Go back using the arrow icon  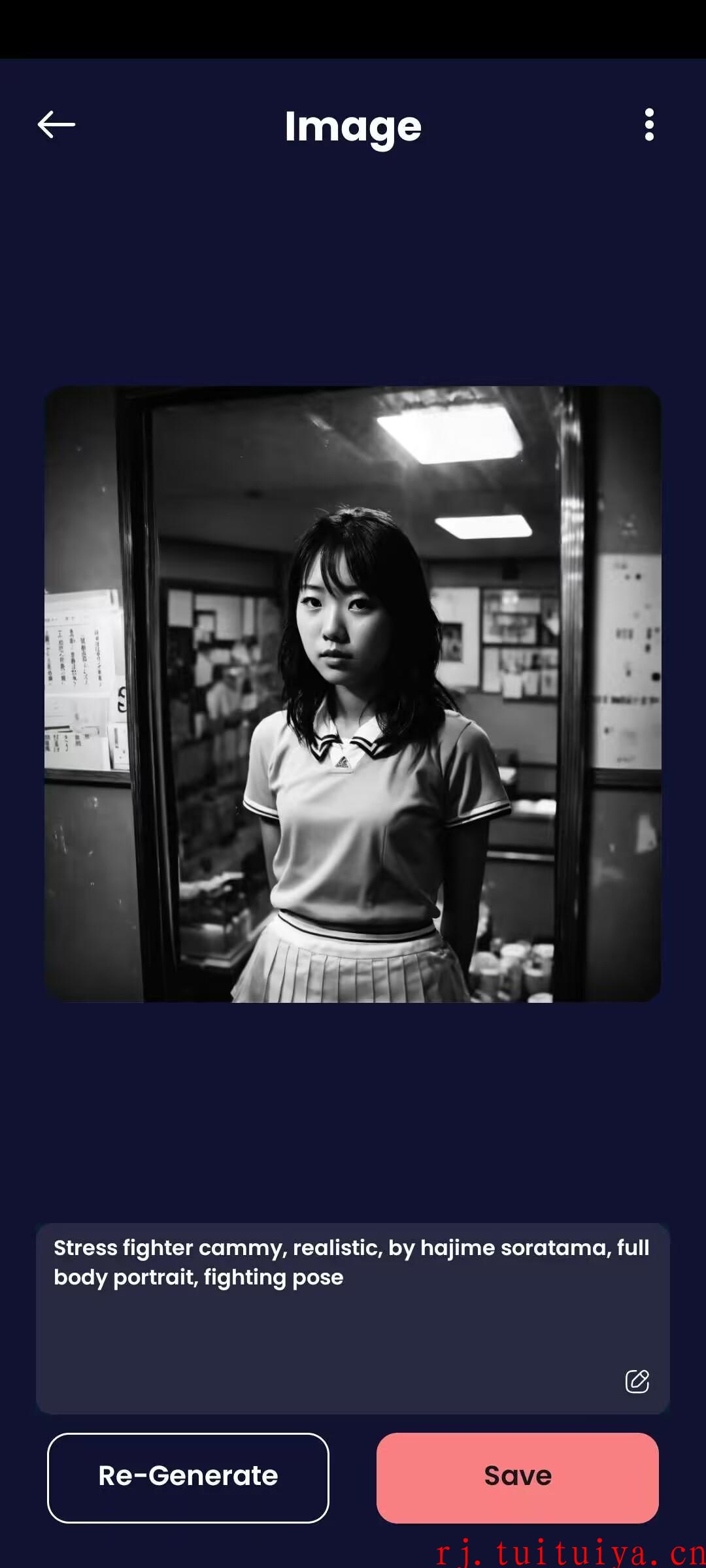(56, 124)
